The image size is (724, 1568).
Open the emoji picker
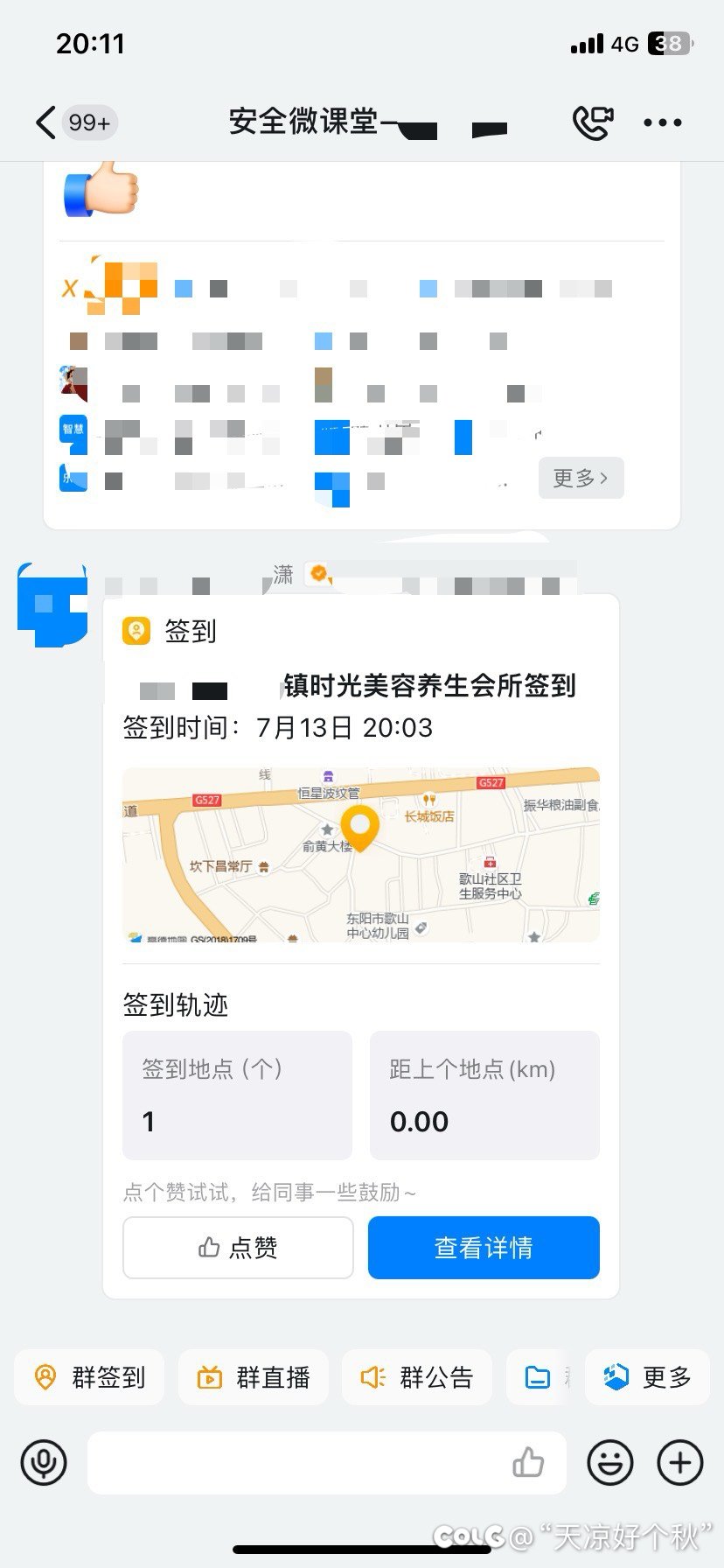click(x=609, y=1462)
